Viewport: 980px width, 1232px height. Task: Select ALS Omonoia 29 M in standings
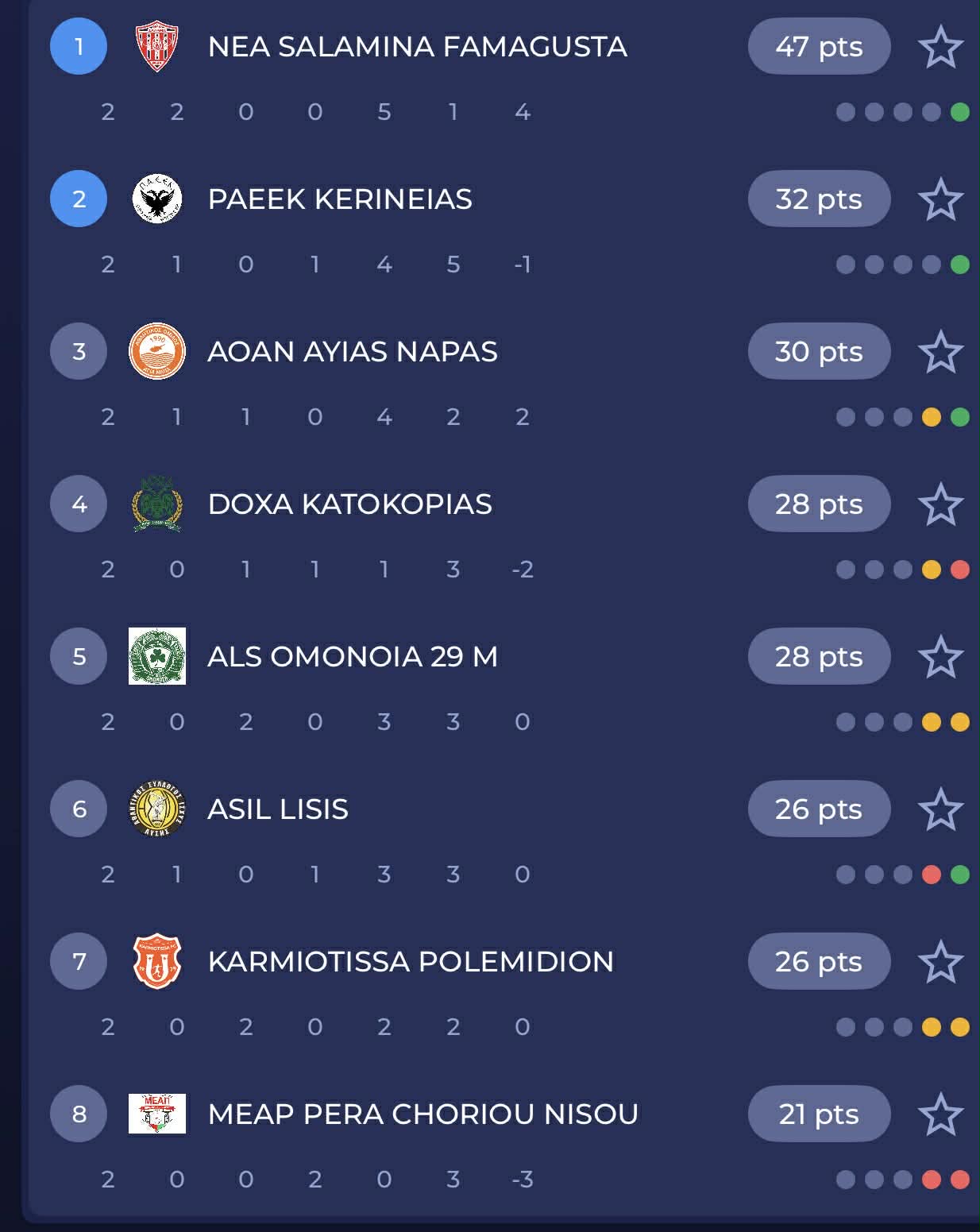[x=353, y=657]
